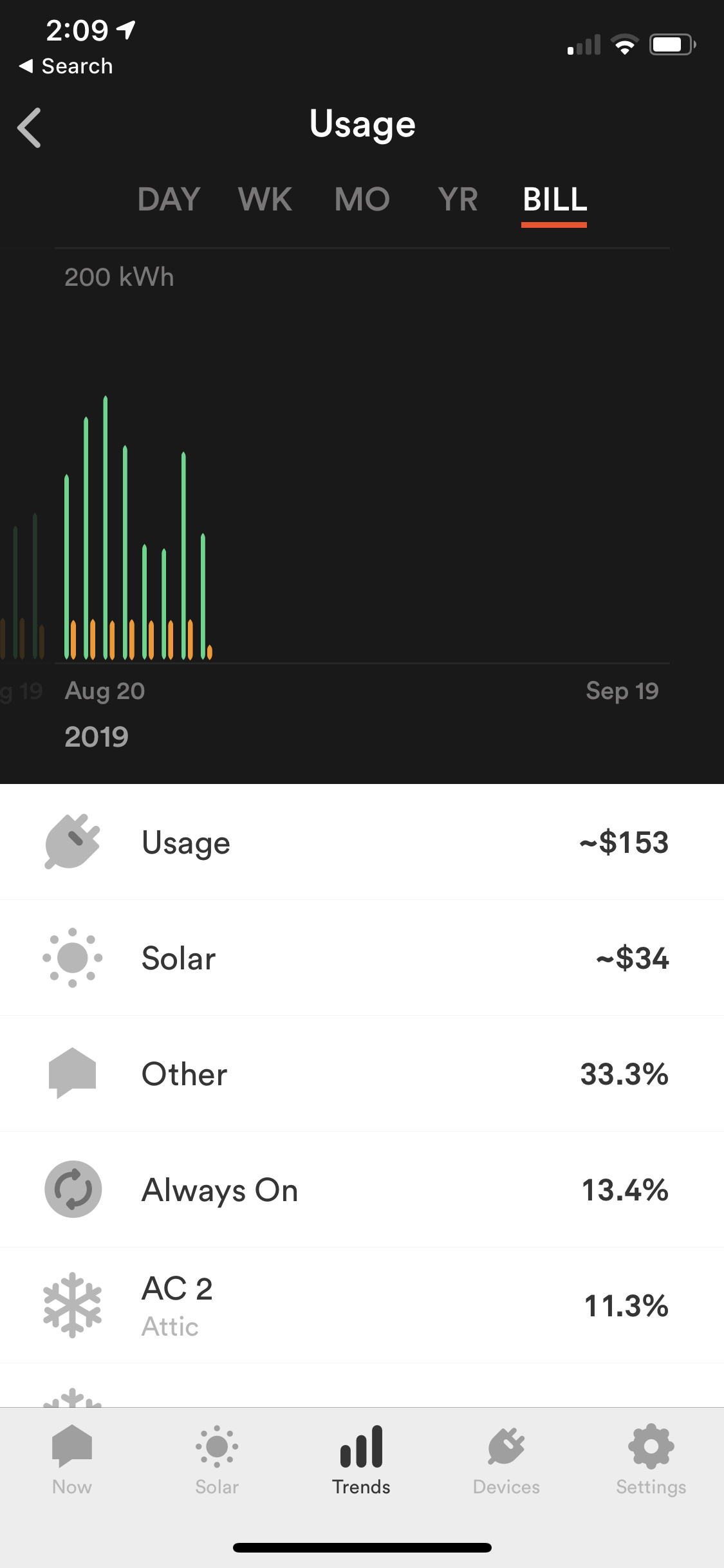Open the Solar savings row

click(362, 958)
